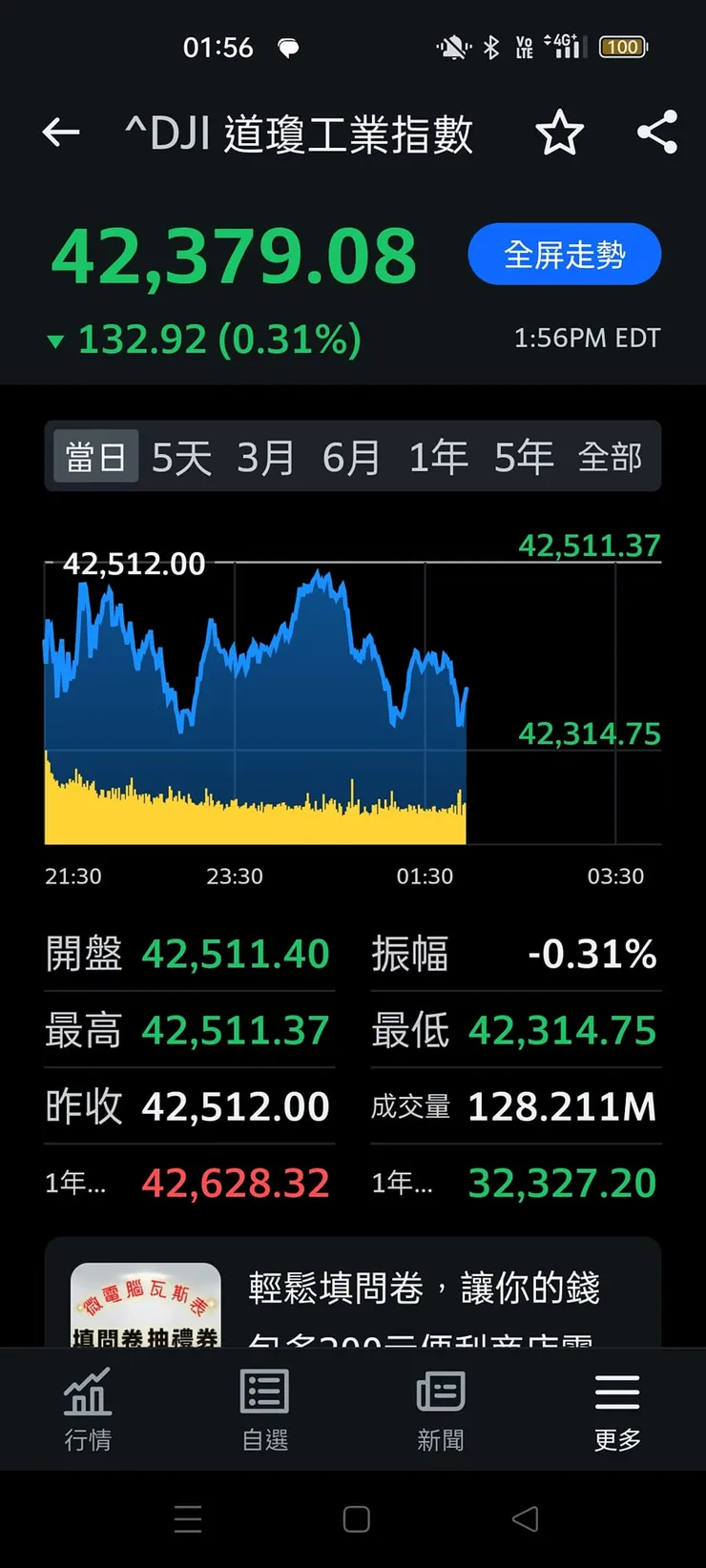
Task: Tap the 成交量 volume value
Action: 561,1106
